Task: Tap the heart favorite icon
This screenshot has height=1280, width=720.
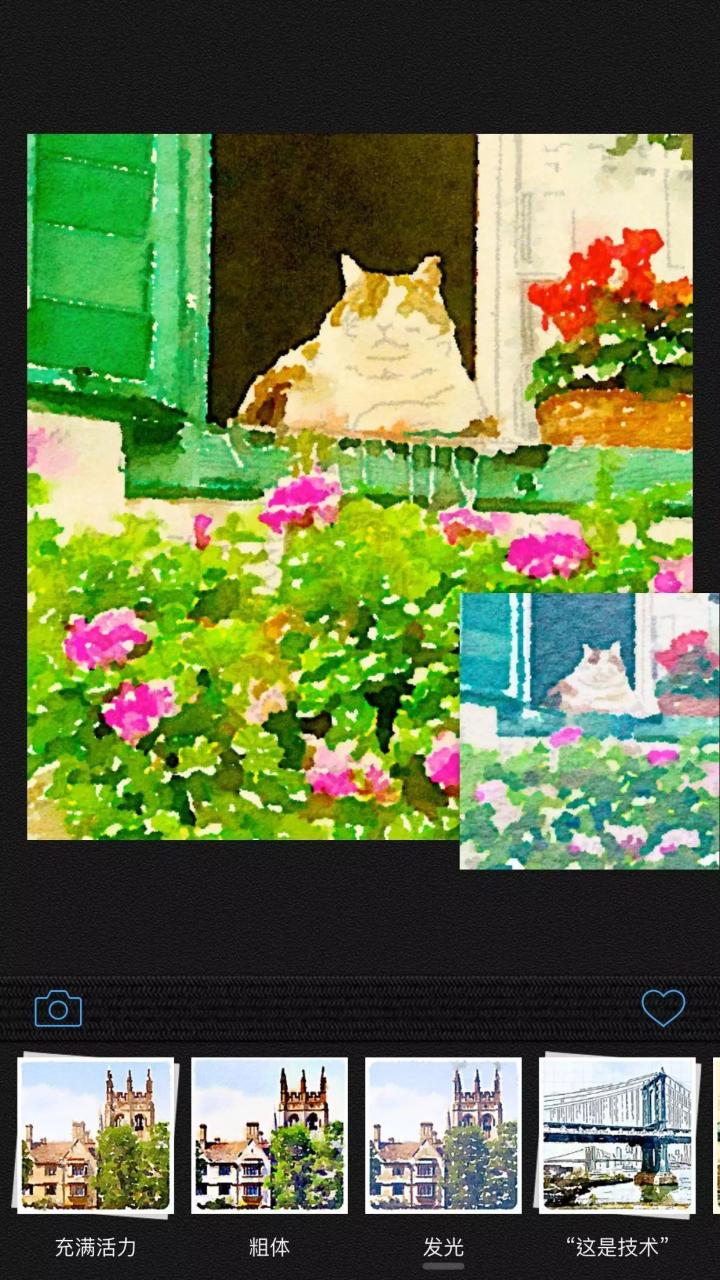Action: (x=663, y=1008)
